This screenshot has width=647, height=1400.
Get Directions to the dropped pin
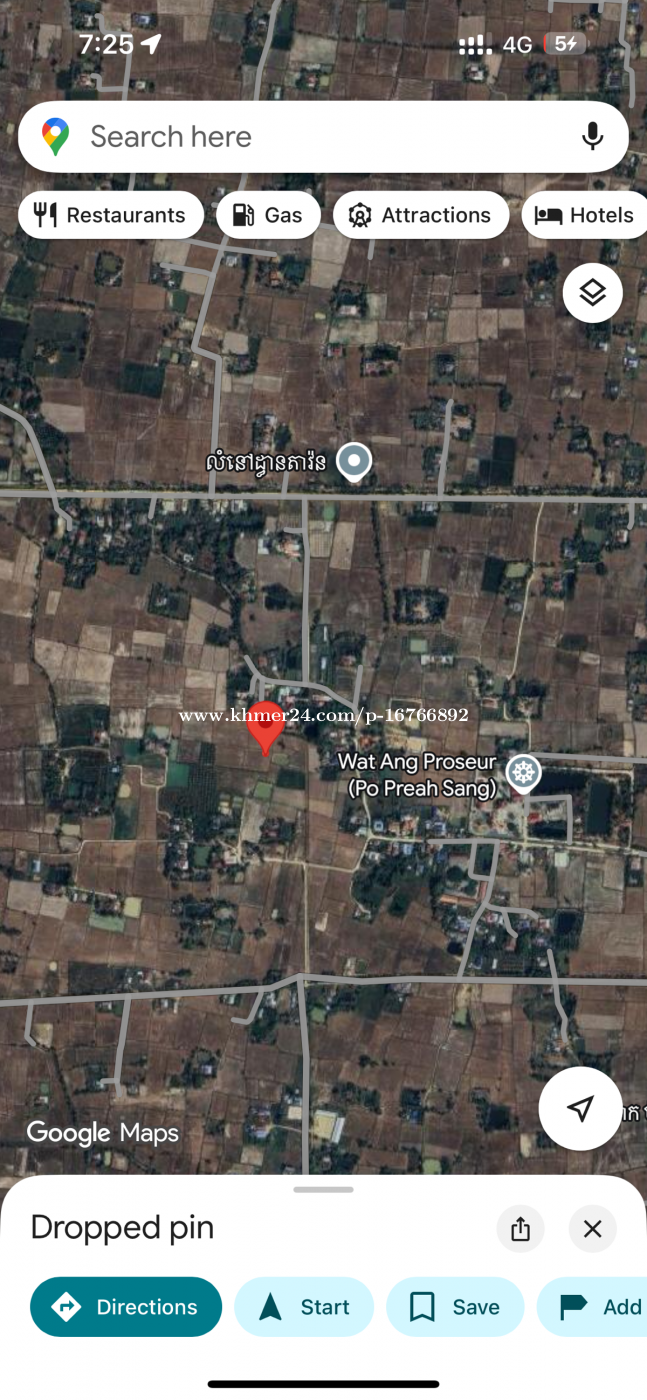tap(126, 1307)
